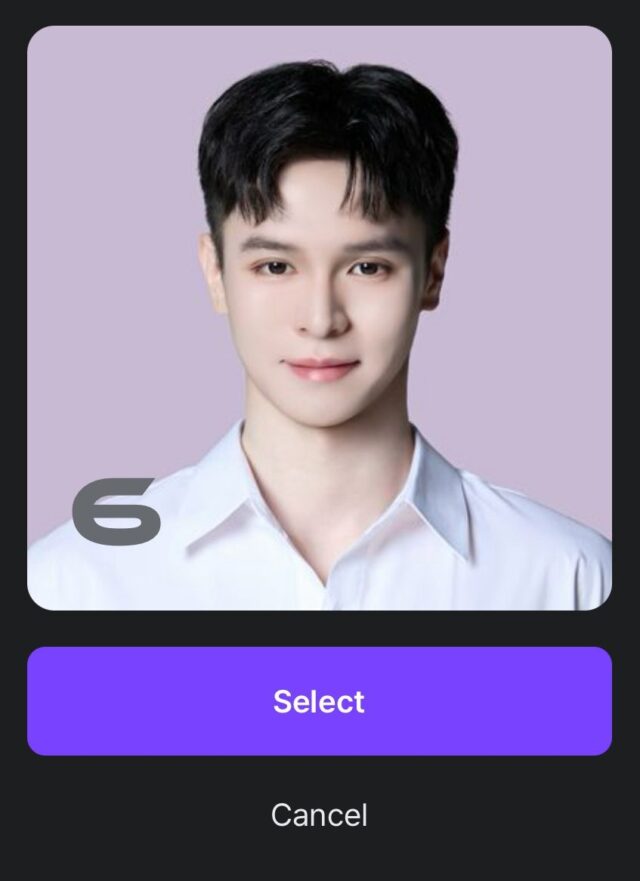Cancel the photo selection

pos(319,815)
